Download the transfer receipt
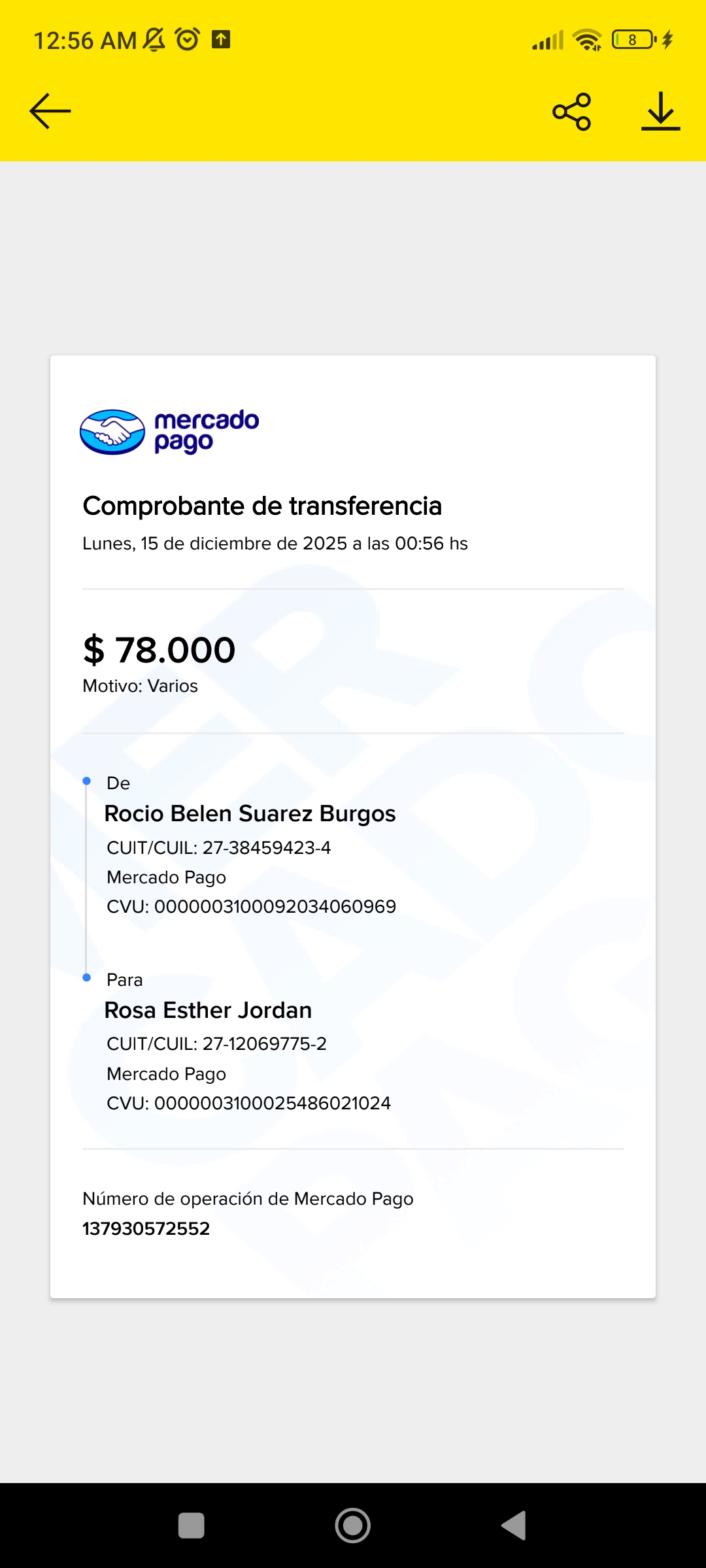The image size is (706, 1568). [660, 112]
